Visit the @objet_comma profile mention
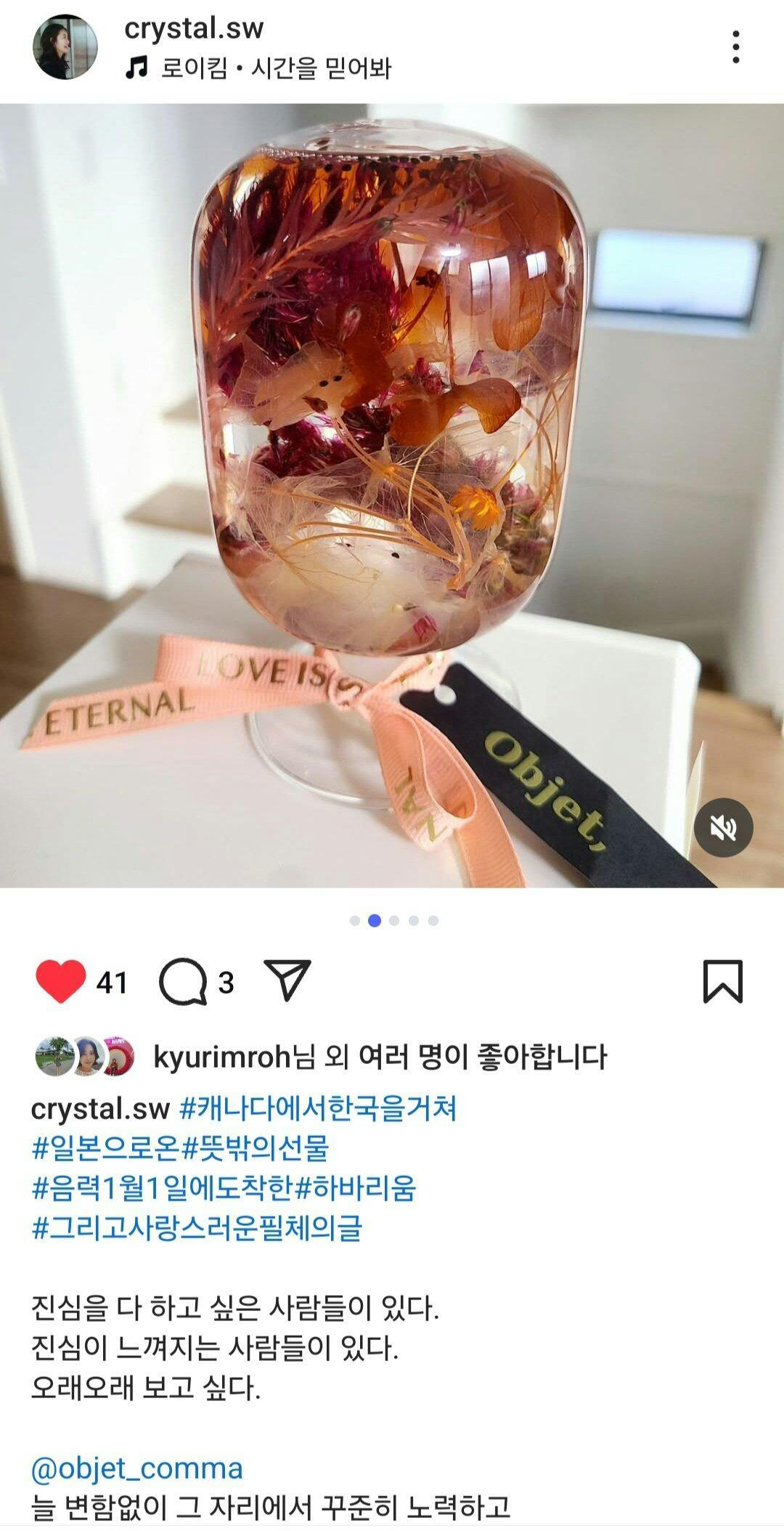This screenshot has height=1531, width=784. [137, 1468]
